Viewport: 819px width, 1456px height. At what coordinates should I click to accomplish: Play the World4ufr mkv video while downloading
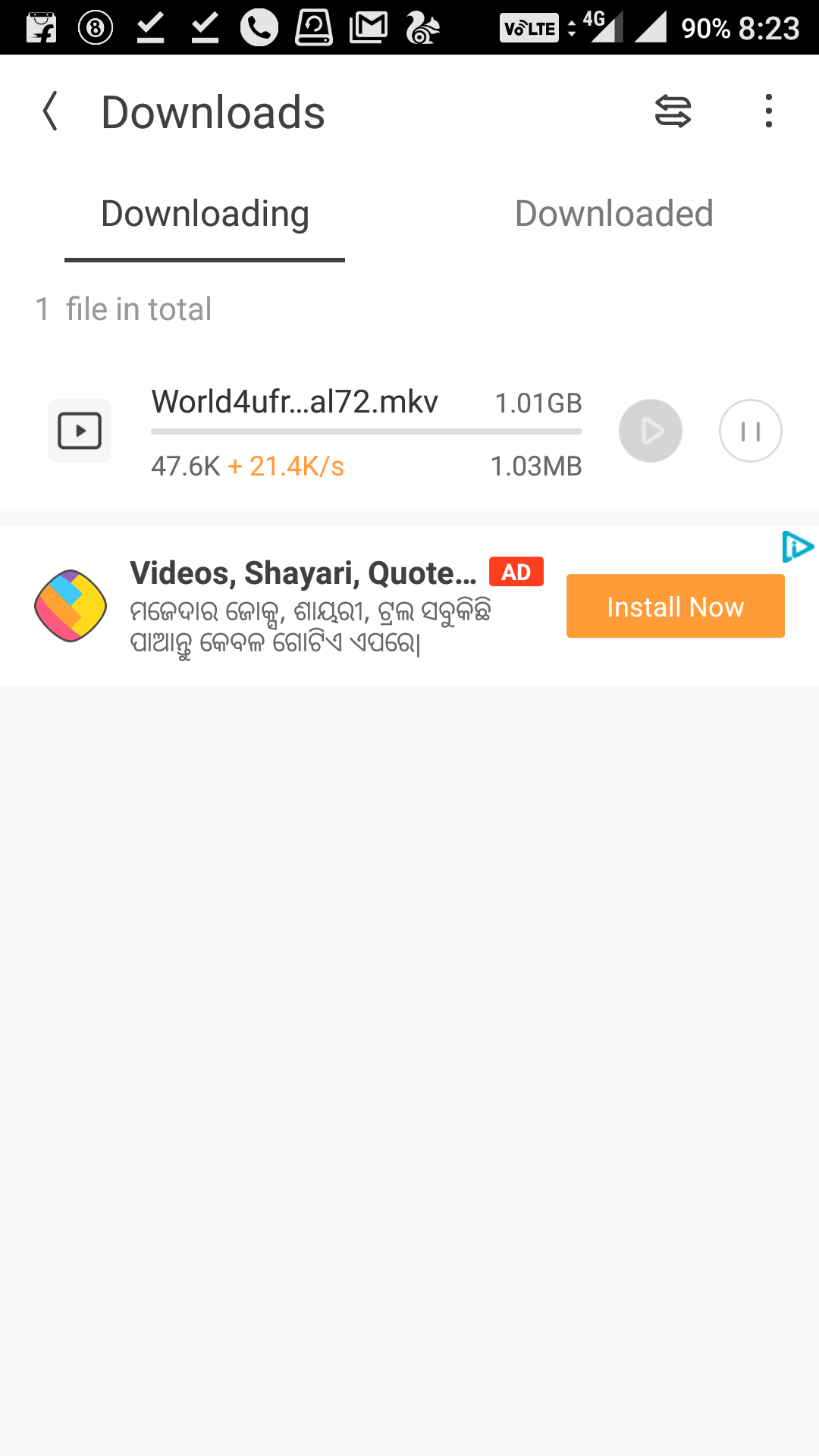coord(650,431)
